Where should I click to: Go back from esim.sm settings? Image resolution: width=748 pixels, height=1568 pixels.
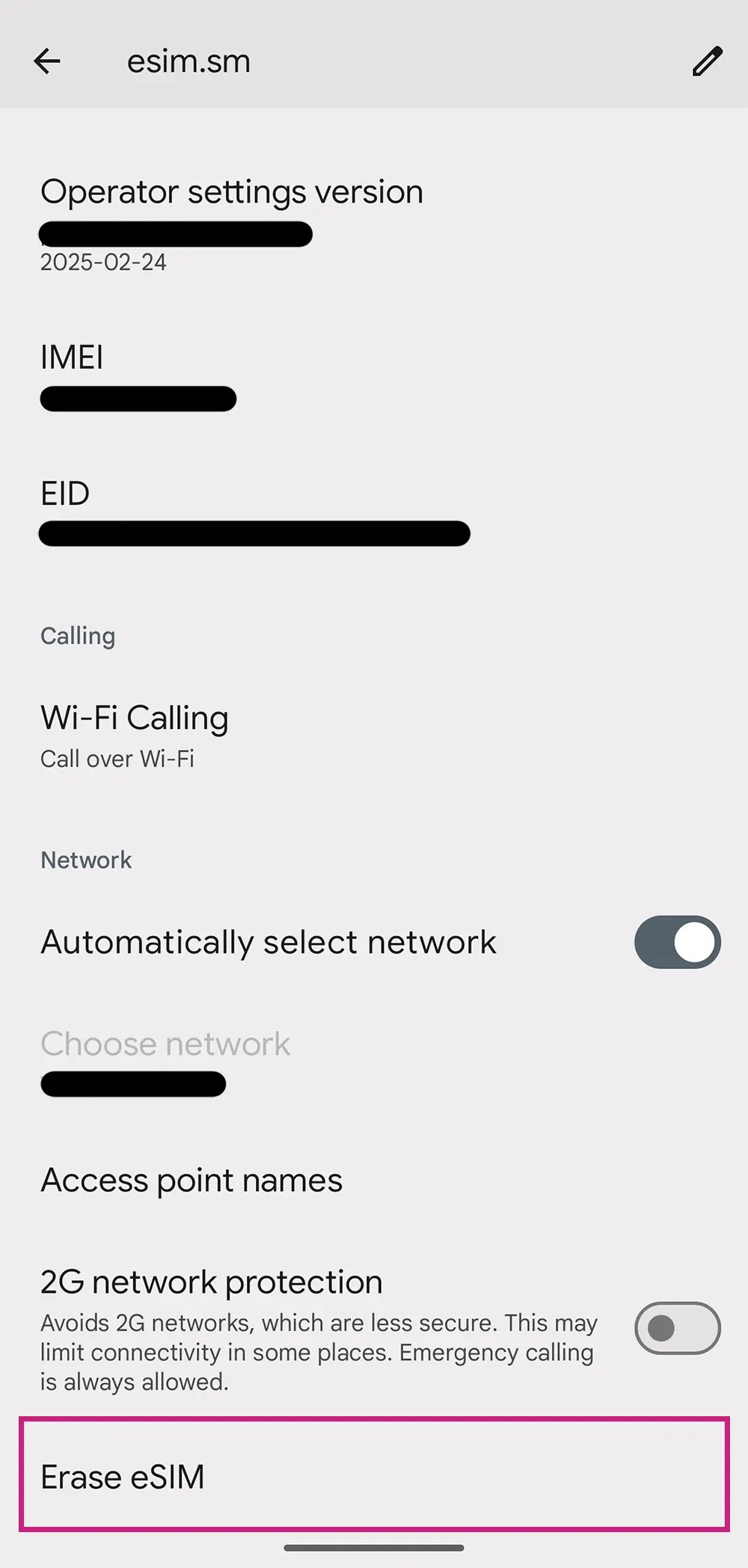coord(46,61)
